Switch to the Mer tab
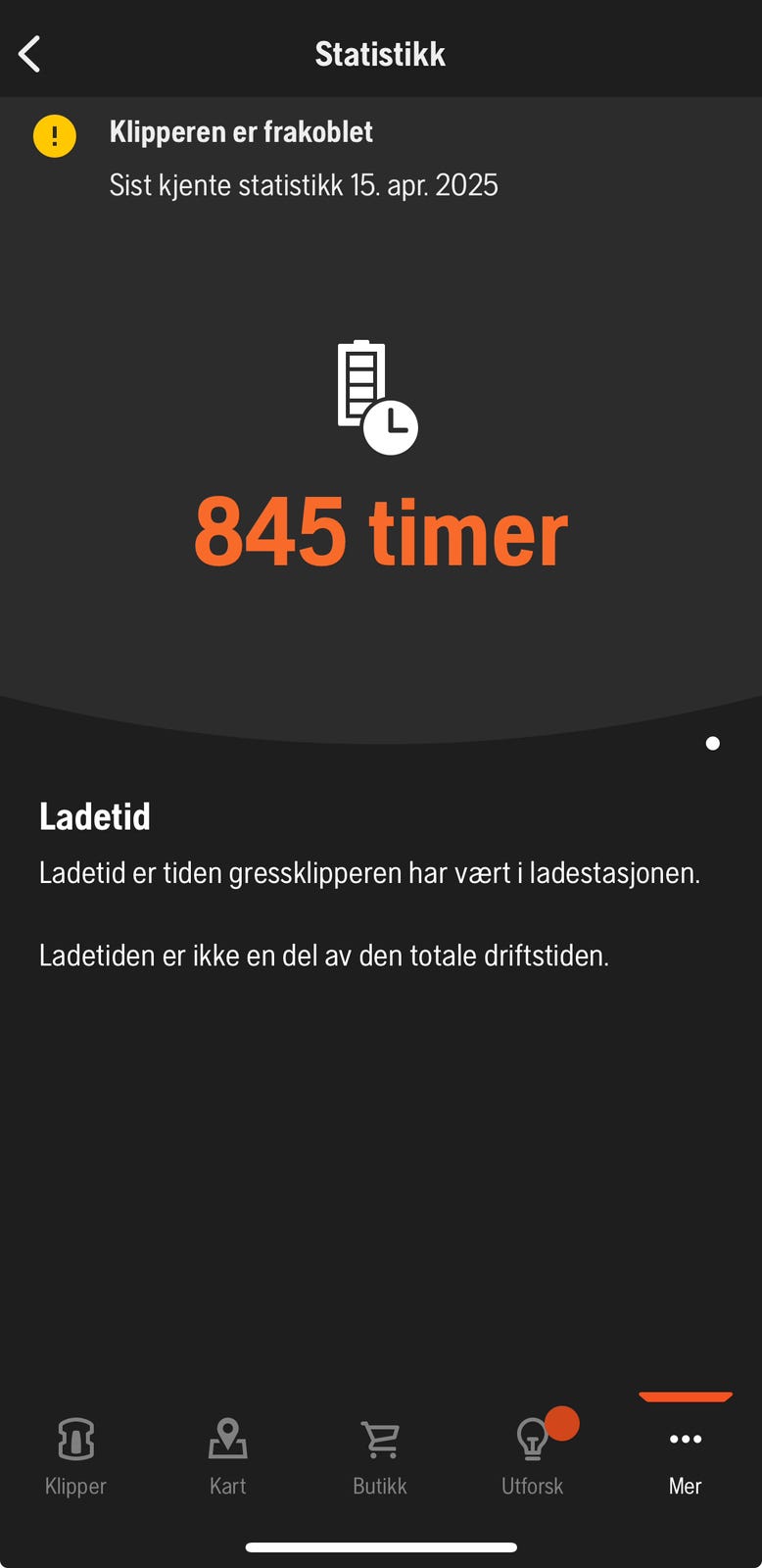The image size is (762, 1568). pos(685,1460)
